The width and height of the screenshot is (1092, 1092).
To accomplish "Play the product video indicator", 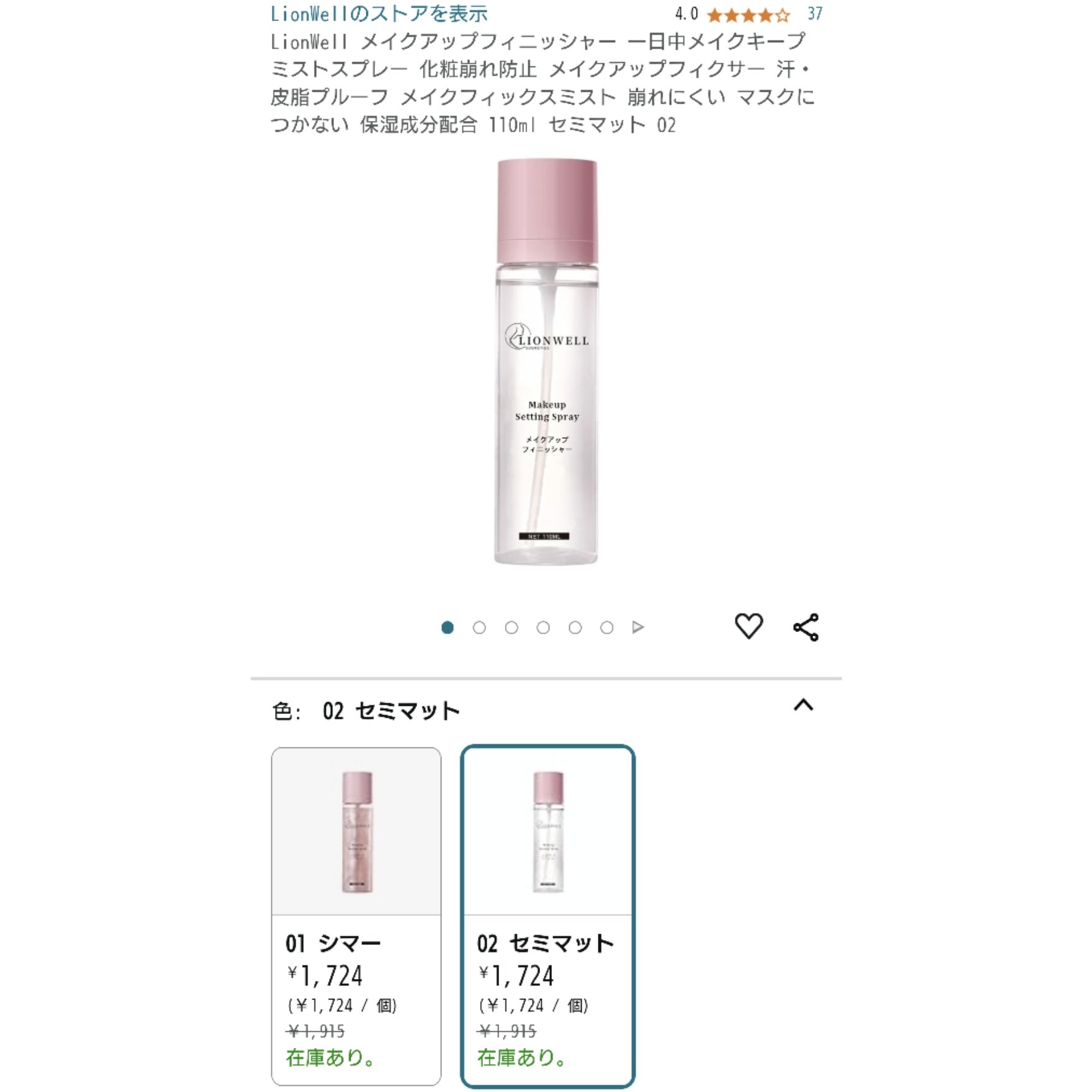I will tap(638, 627).
